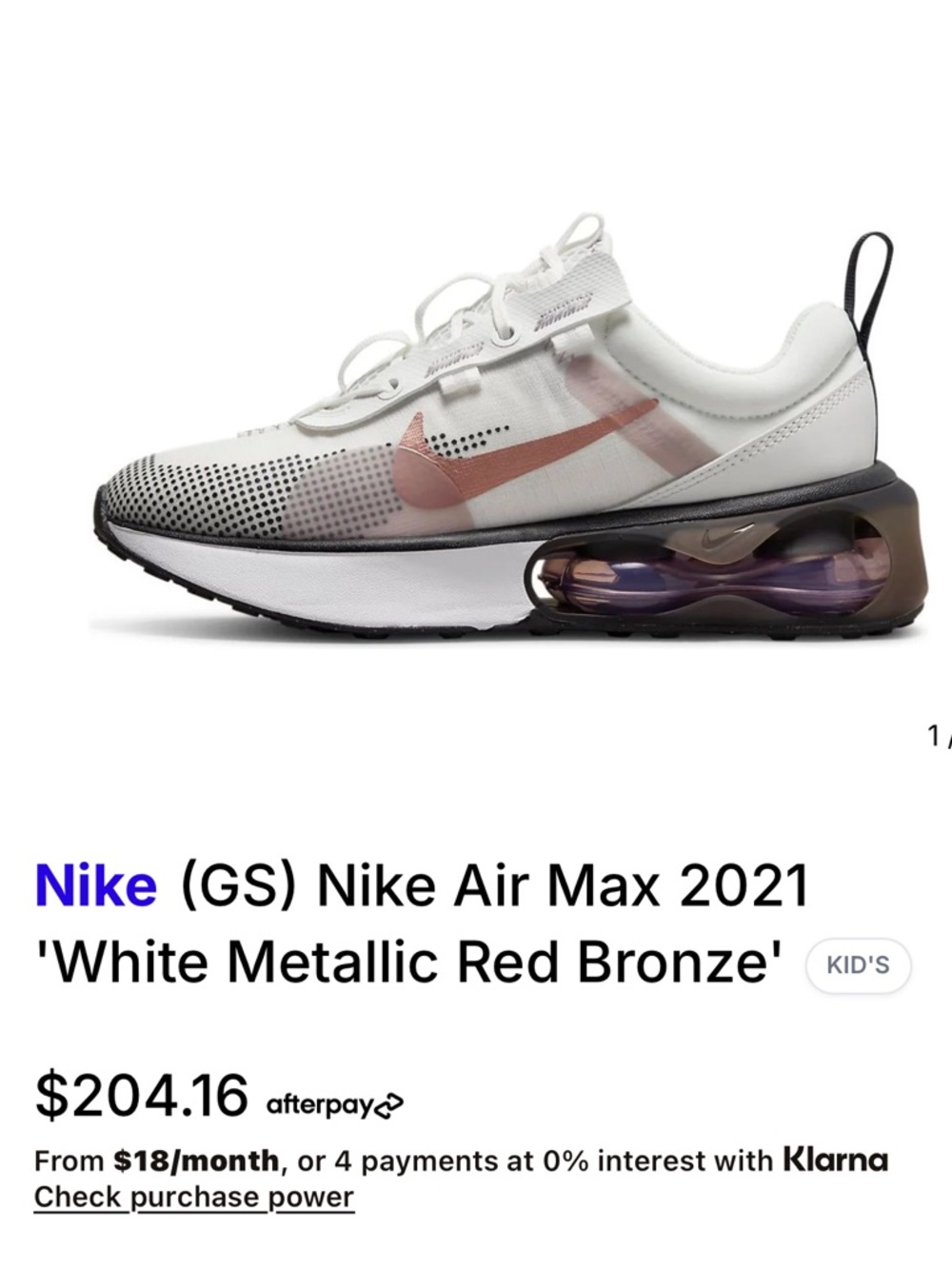Open the $18/month financing details
This screenshot has height=1269, width=952.
(x=193, y=1160)
